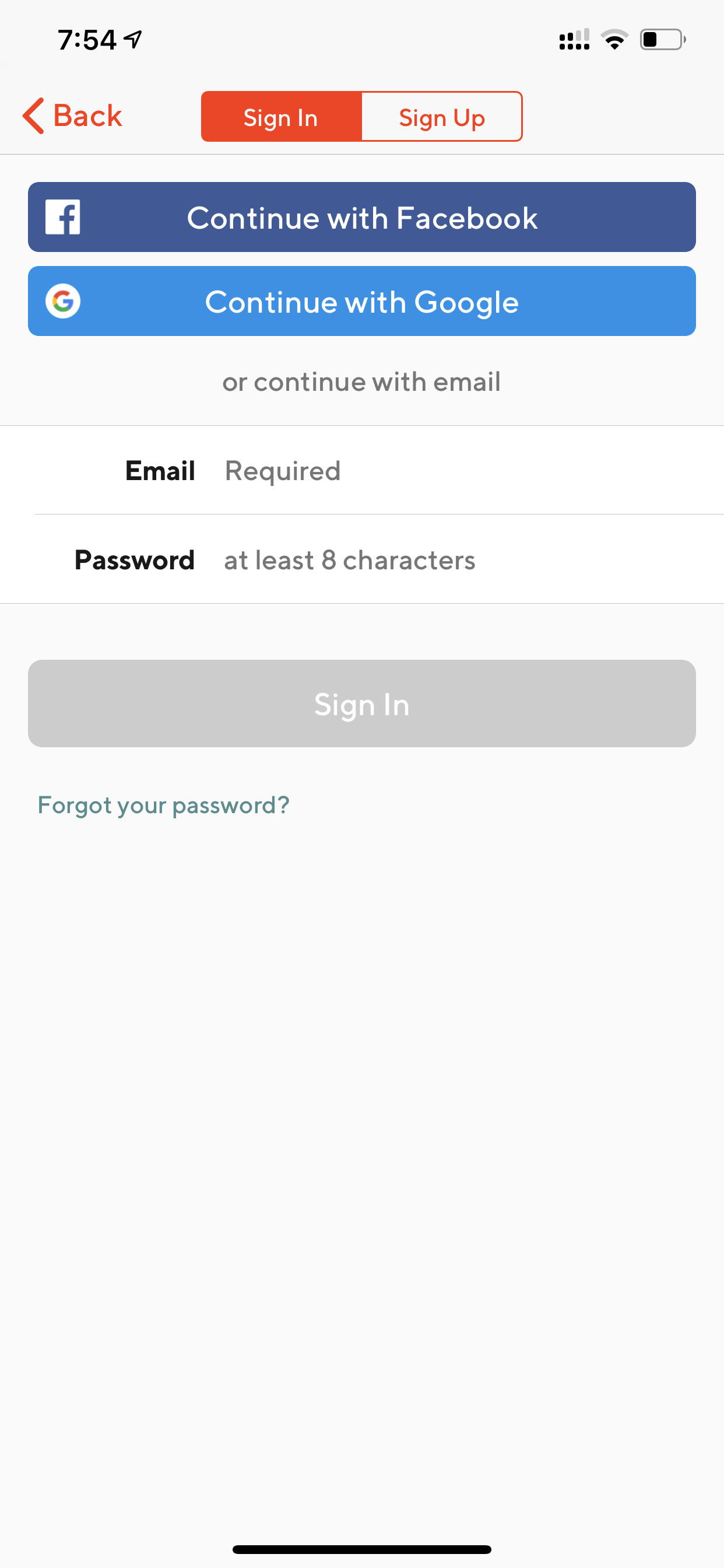Viewport: 724px width, 1568px height.
Task: Select the Sign In tab
Action: pyautogui.click(x=282, y=117)
